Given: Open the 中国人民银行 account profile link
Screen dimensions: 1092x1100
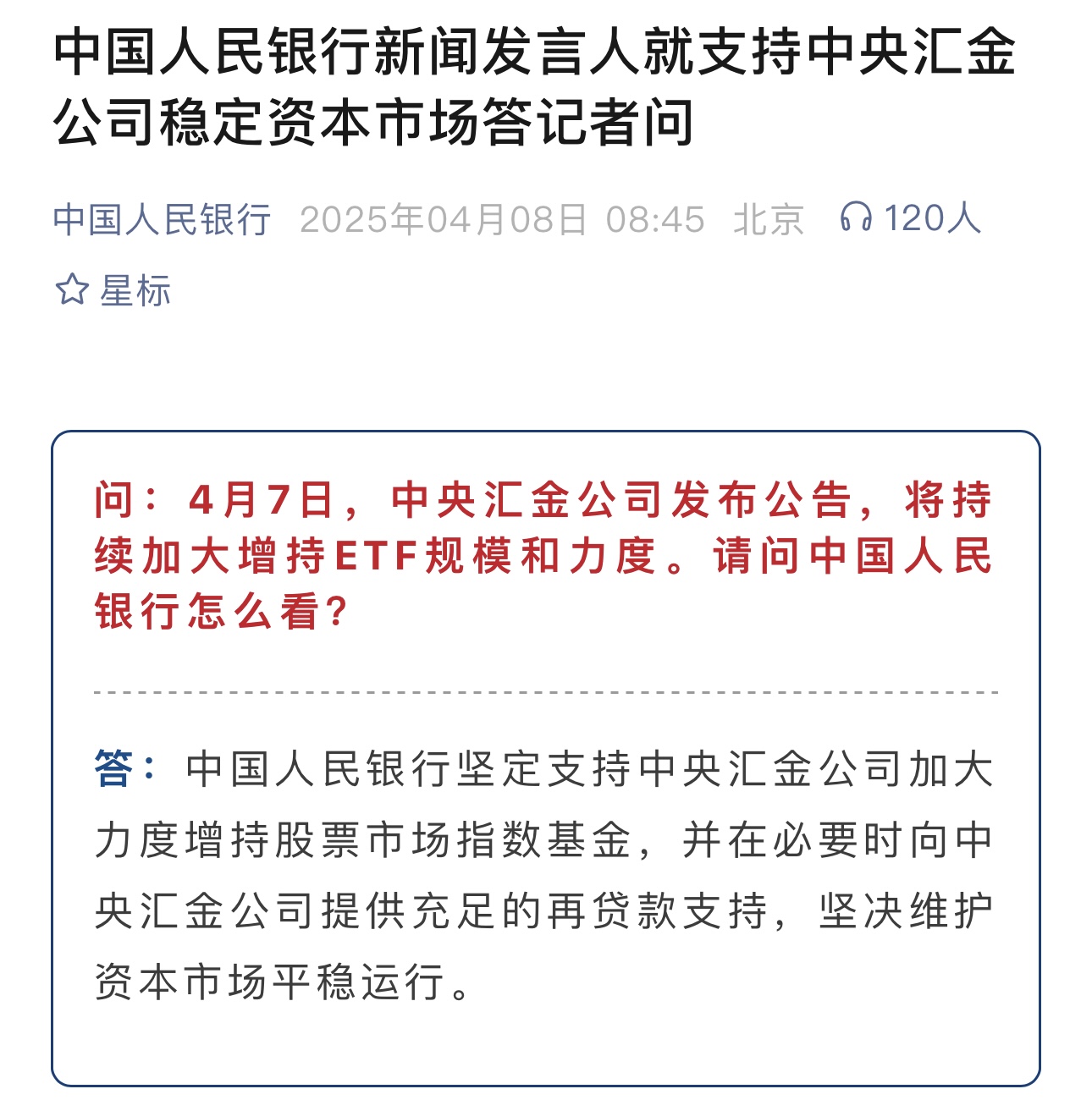Looking at the screenshot, I should (162, 220).
